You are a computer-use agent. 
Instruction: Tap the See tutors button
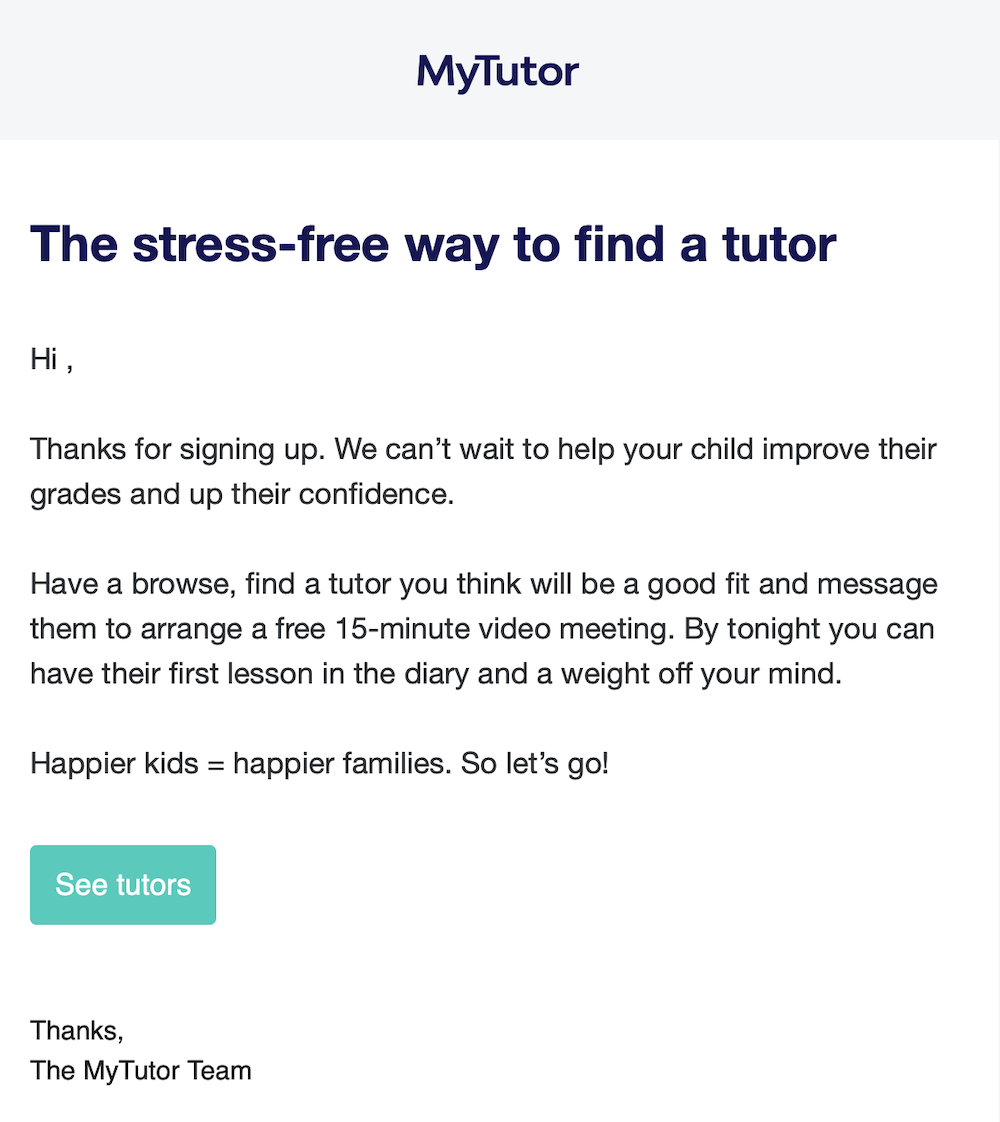tap(123, 885)
